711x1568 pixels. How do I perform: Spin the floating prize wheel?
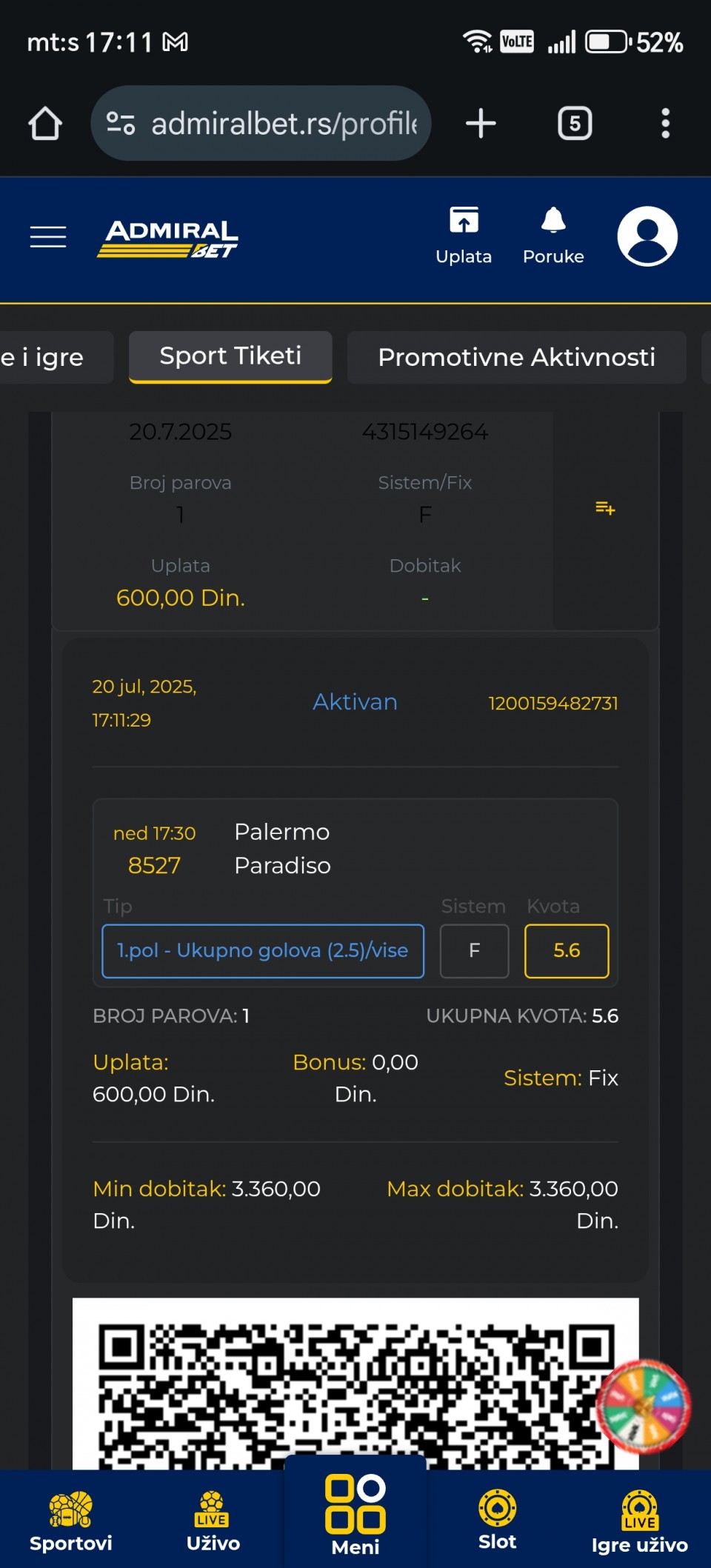(644, 1405)
